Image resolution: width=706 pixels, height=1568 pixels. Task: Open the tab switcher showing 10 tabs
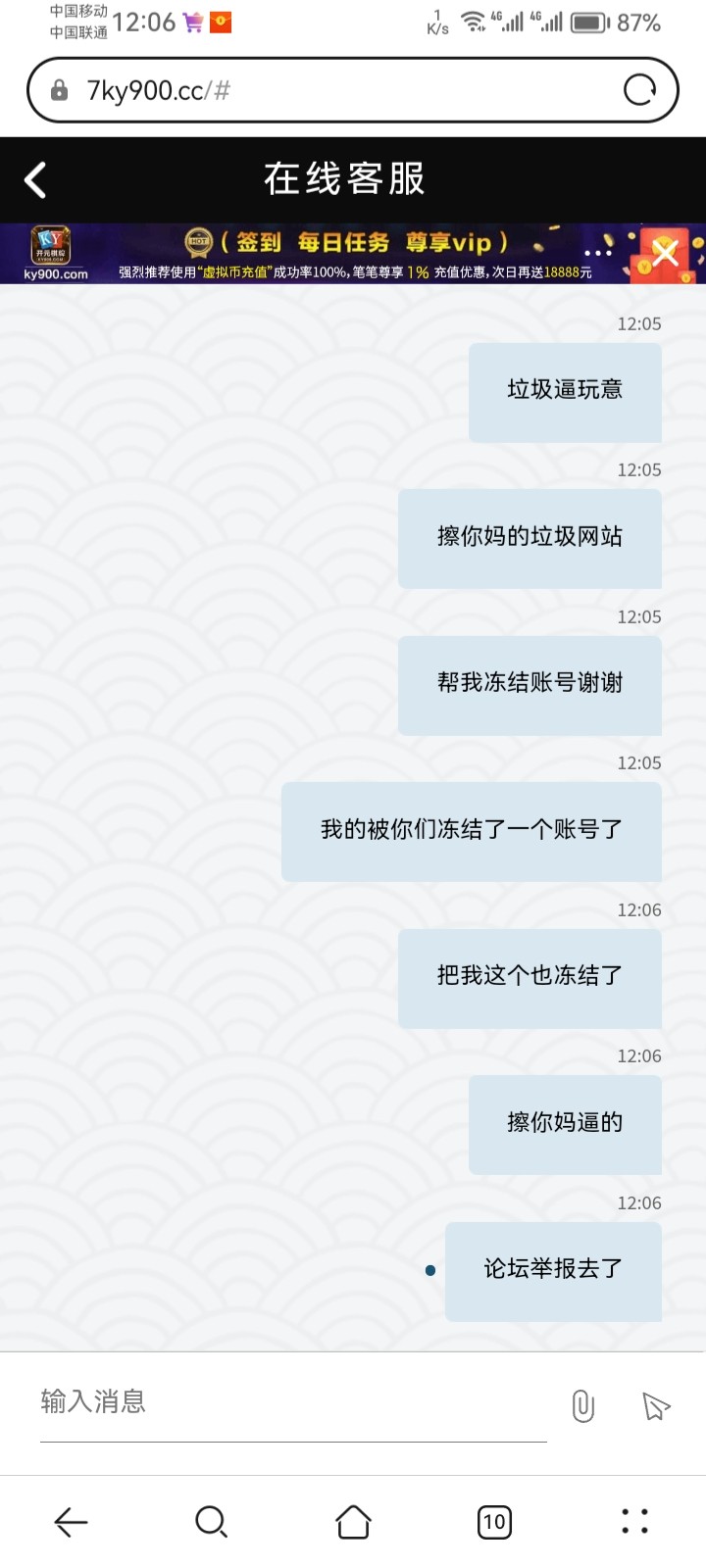[494, 1522]
